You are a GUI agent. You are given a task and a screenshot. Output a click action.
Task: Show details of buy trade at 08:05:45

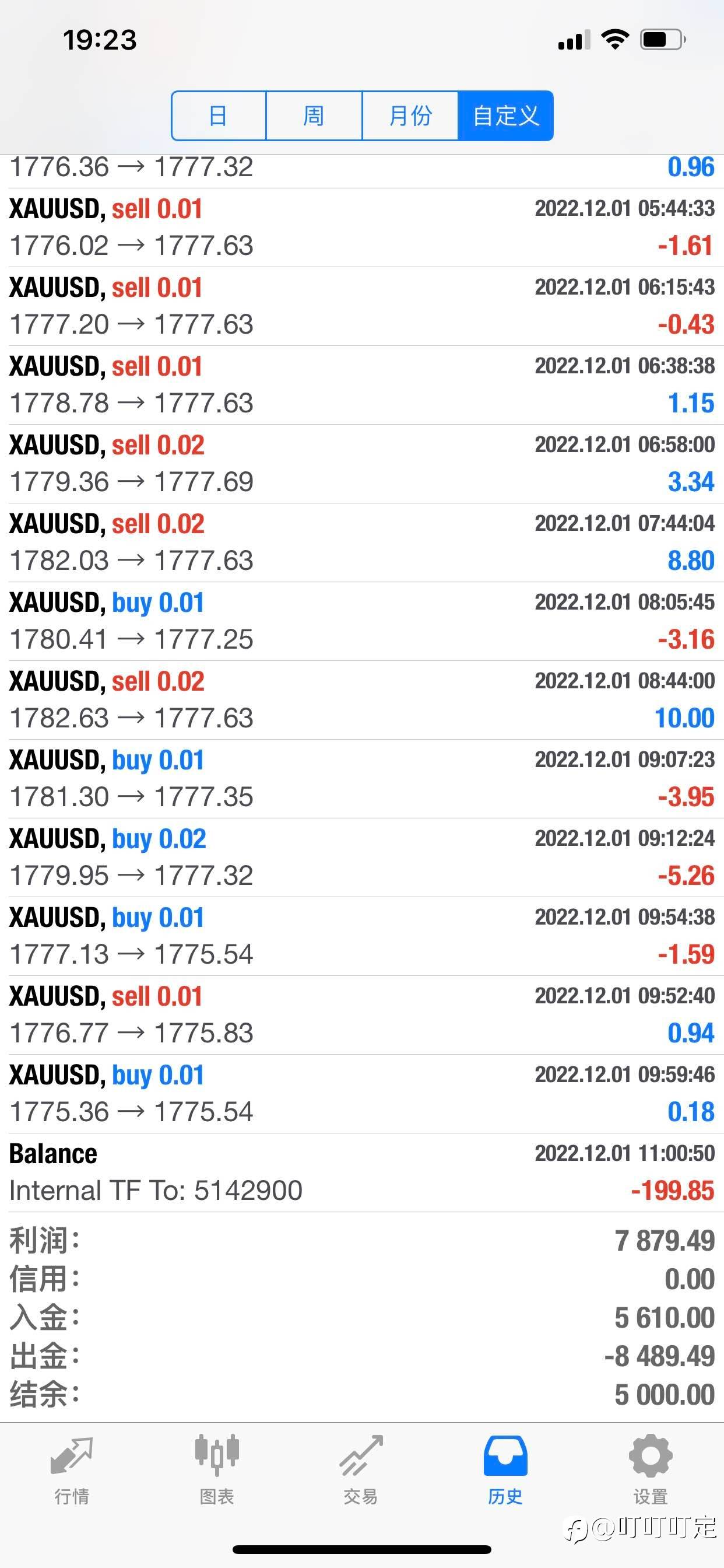click(362, 621)
